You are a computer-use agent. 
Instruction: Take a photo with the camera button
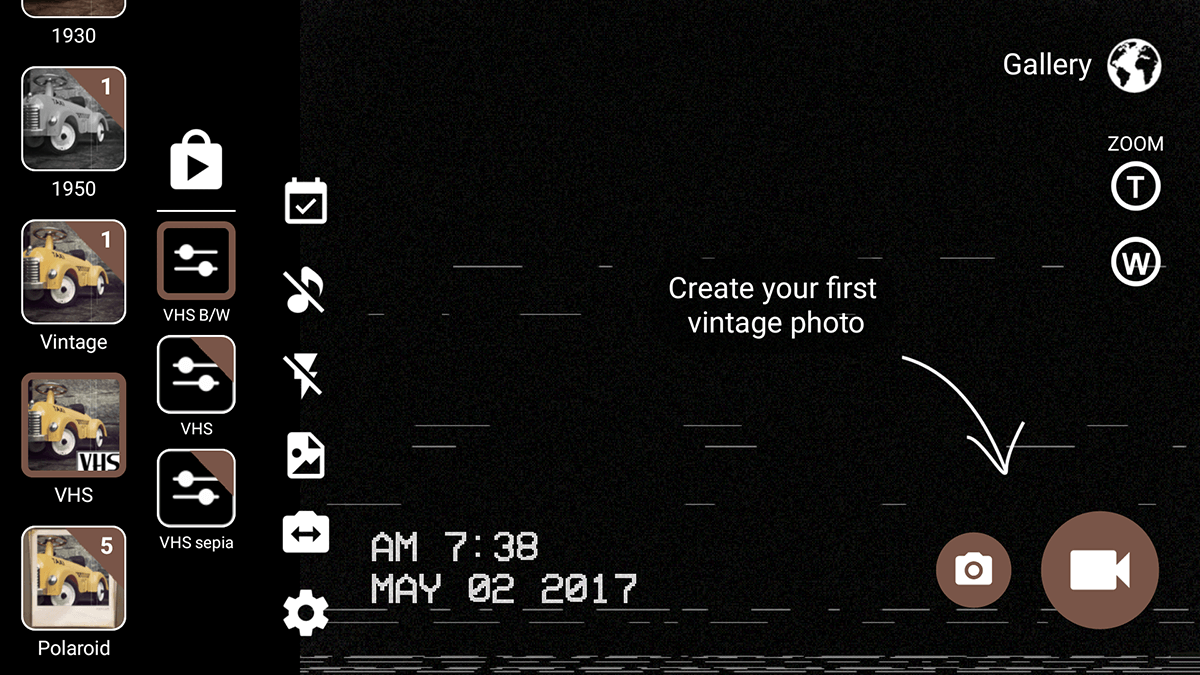tap(973, 571)
